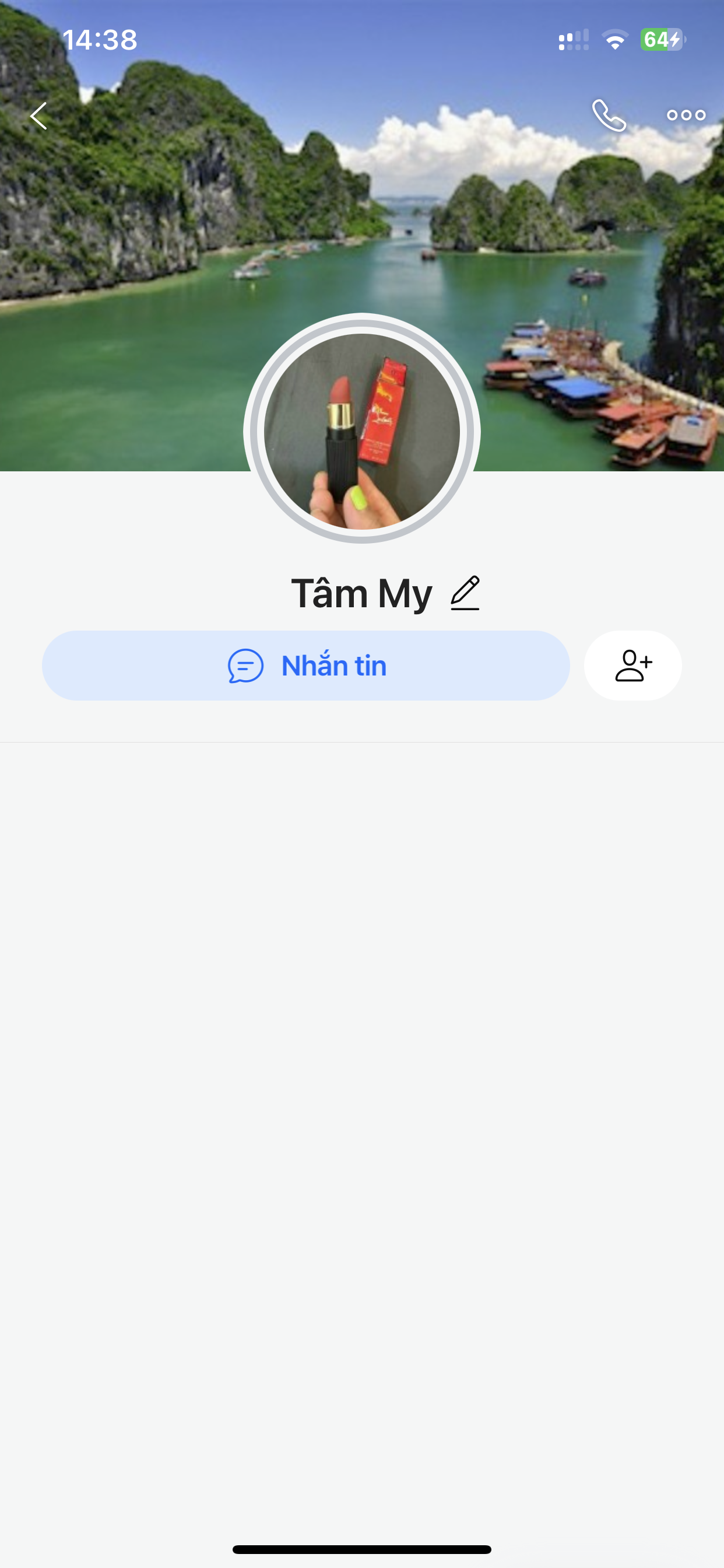
Task: Send a friend request via add-person icon
Action: click(x=632, y=666)
